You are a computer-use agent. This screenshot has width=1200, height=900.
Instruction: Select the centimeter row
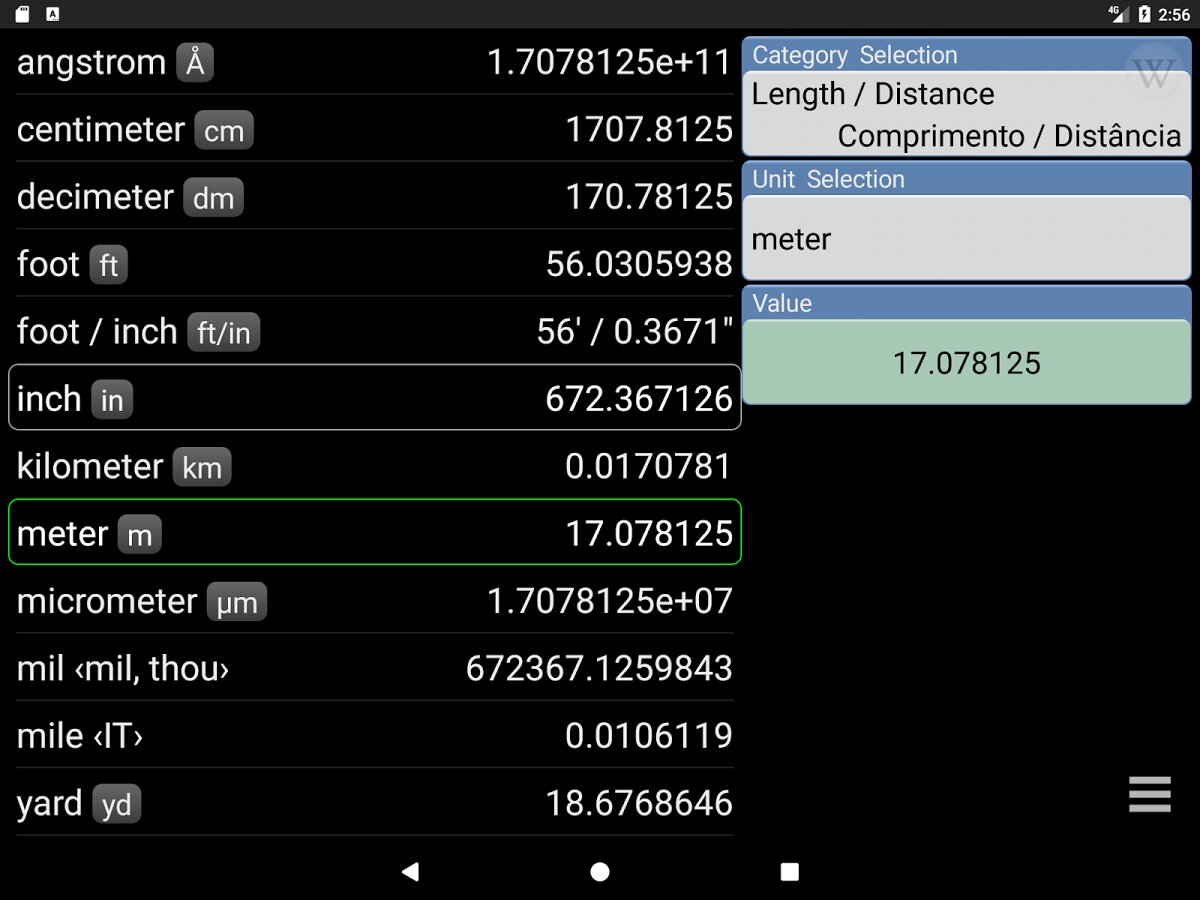[x=374, y=129]
